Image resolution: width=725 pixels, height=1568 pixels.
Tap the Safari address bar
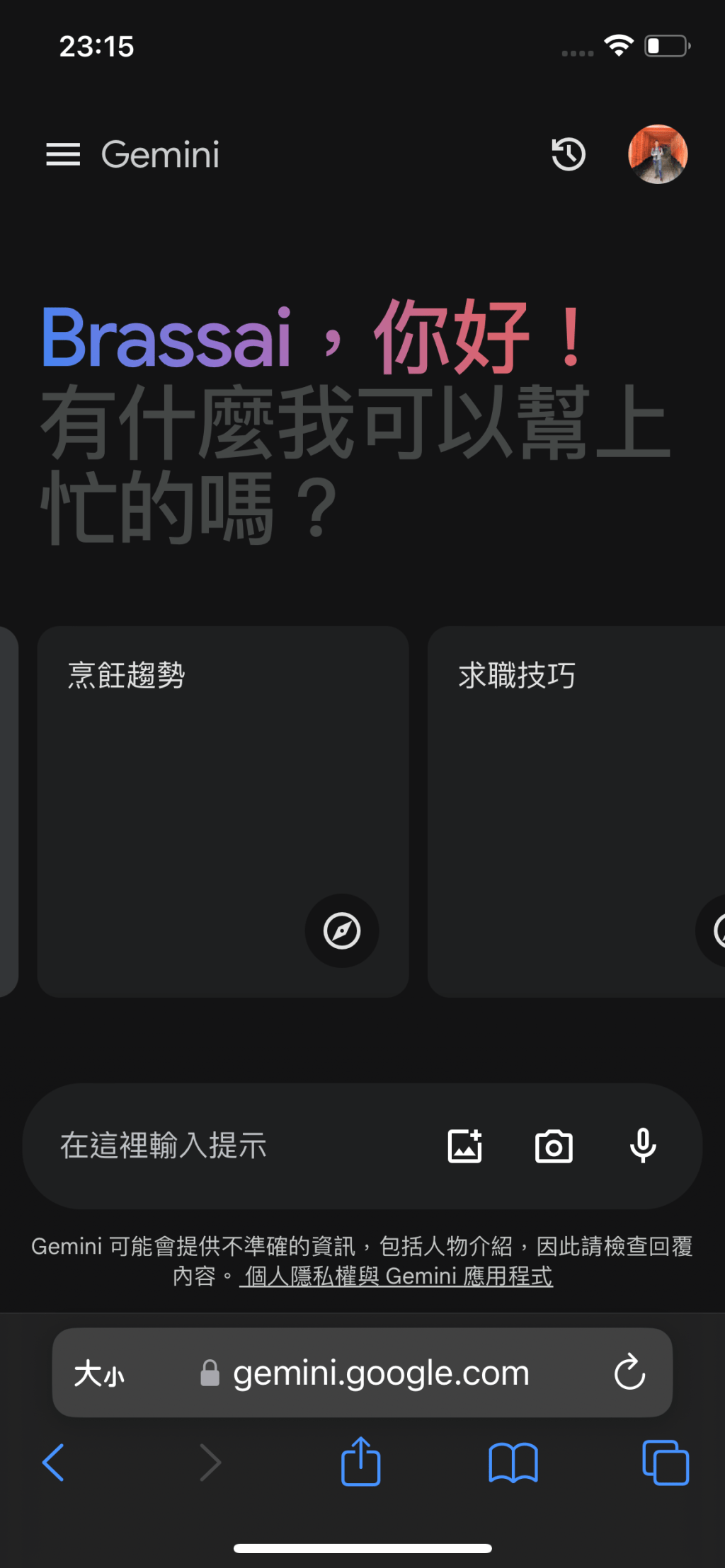pyautogui.click(x=380, y=1373)
